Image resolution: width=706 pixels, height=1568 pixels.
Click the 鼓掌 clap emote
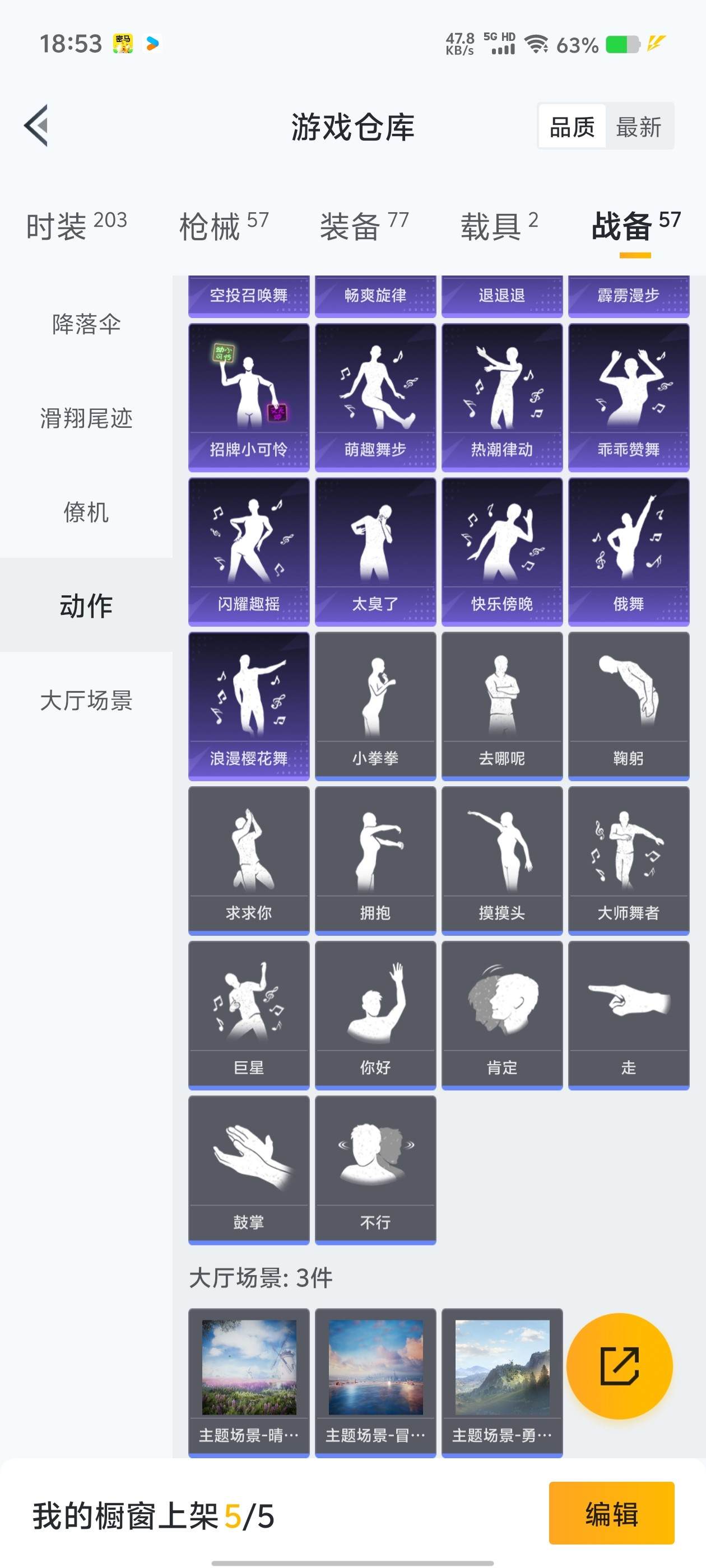(x=249, y=1169)
